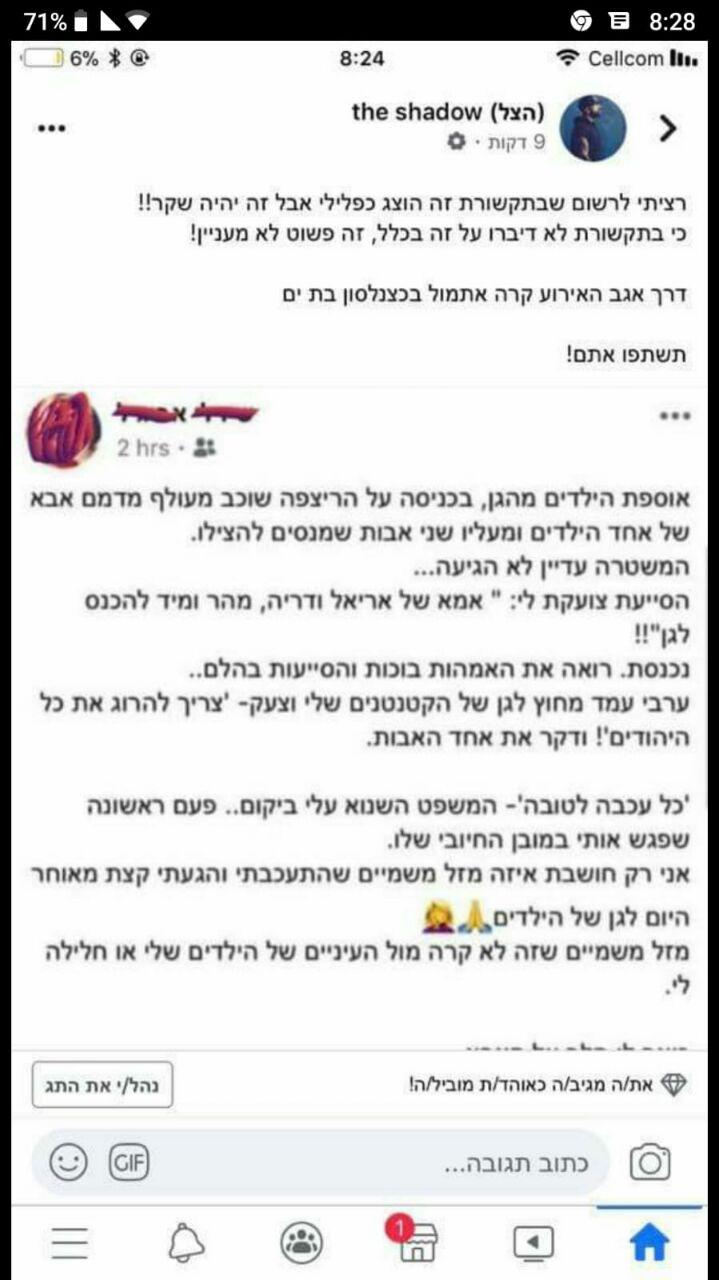The width and height of the screenshot is (719, 1280).
Task: Open the options menu of the shared post
Action: 675,416
